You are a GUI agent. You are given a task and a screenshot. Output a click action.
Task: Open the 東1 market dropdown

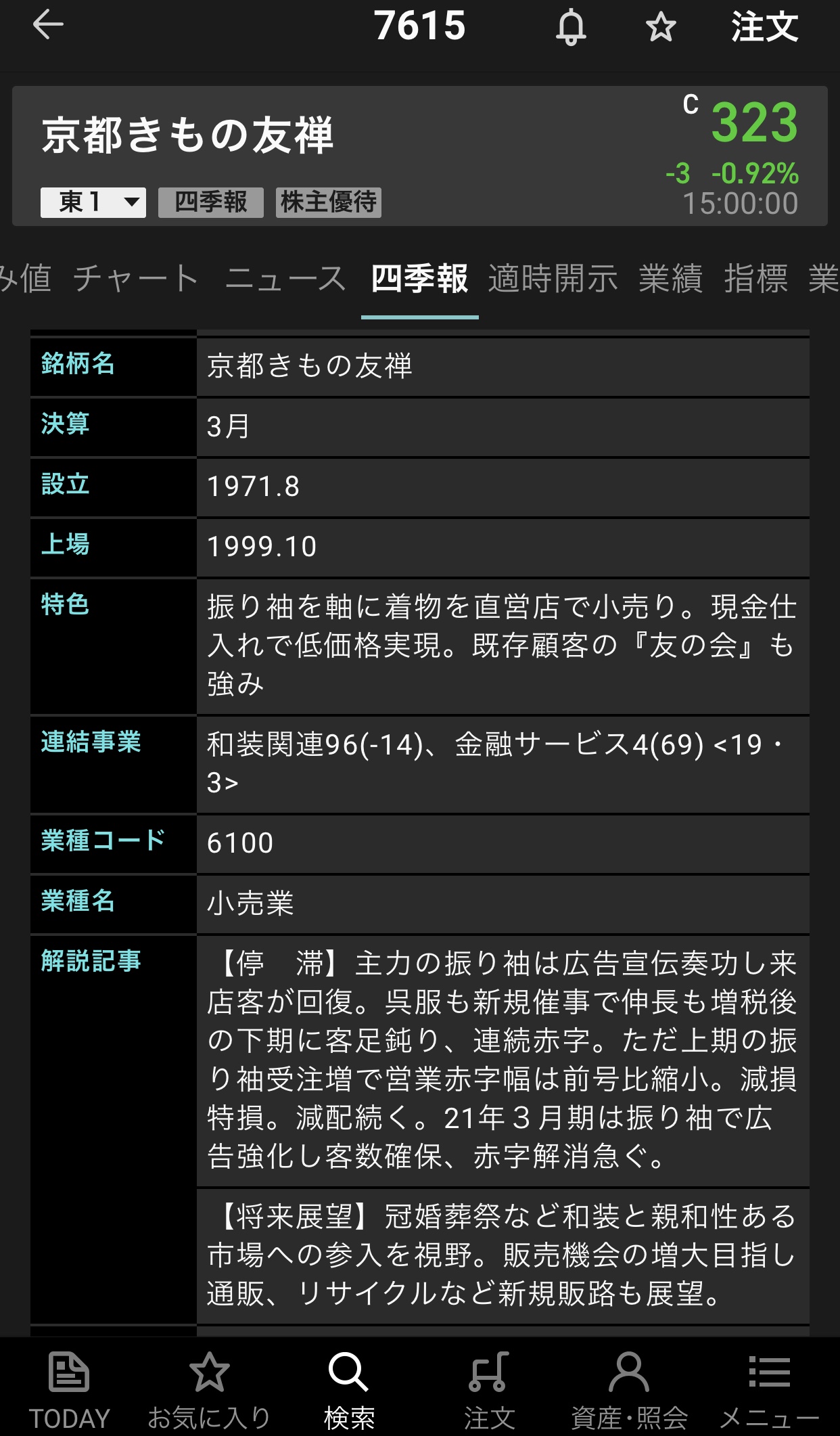click(x=93, y=202)
